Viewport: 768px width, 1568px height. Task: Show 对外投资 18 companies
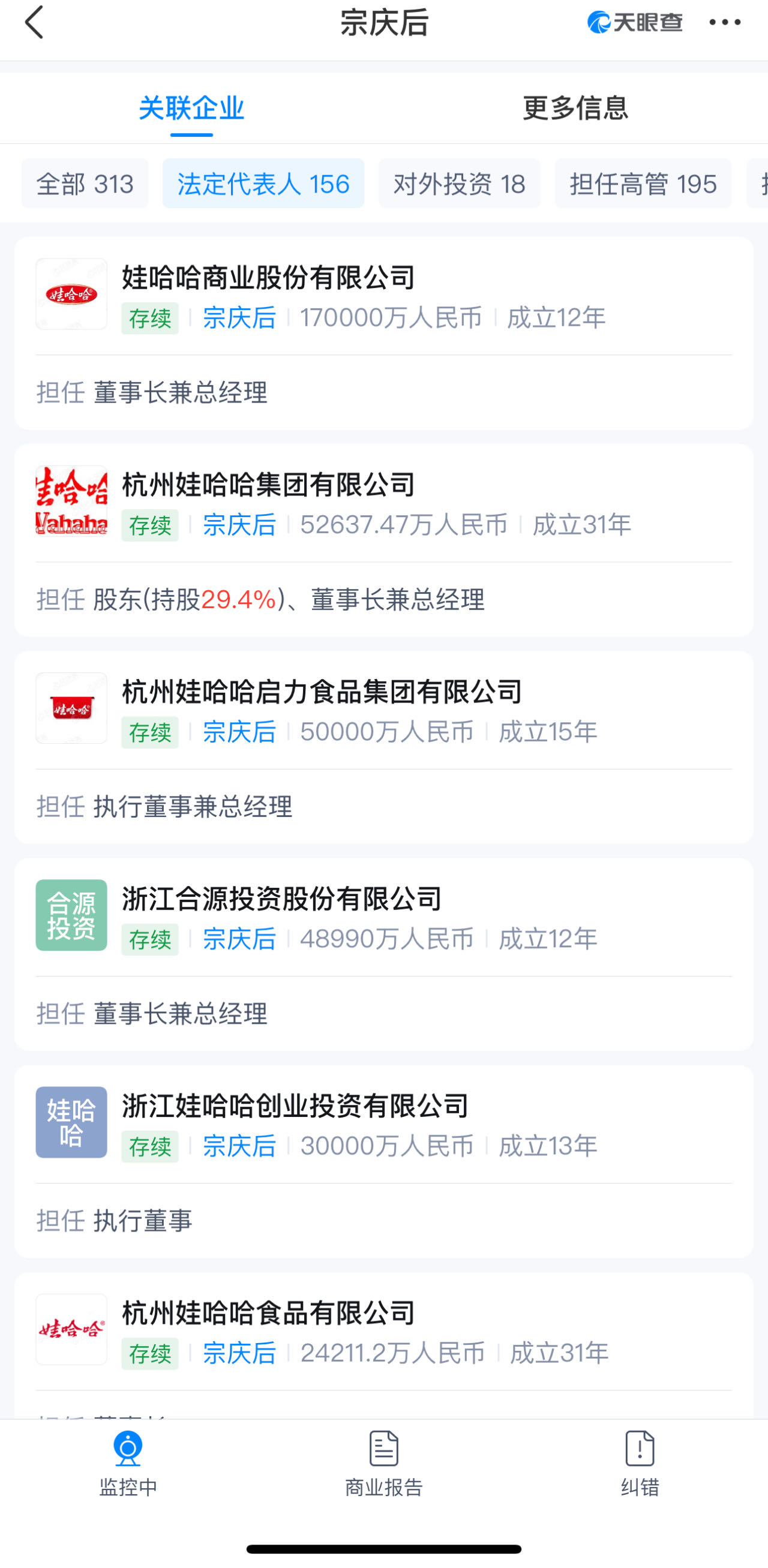459,184
